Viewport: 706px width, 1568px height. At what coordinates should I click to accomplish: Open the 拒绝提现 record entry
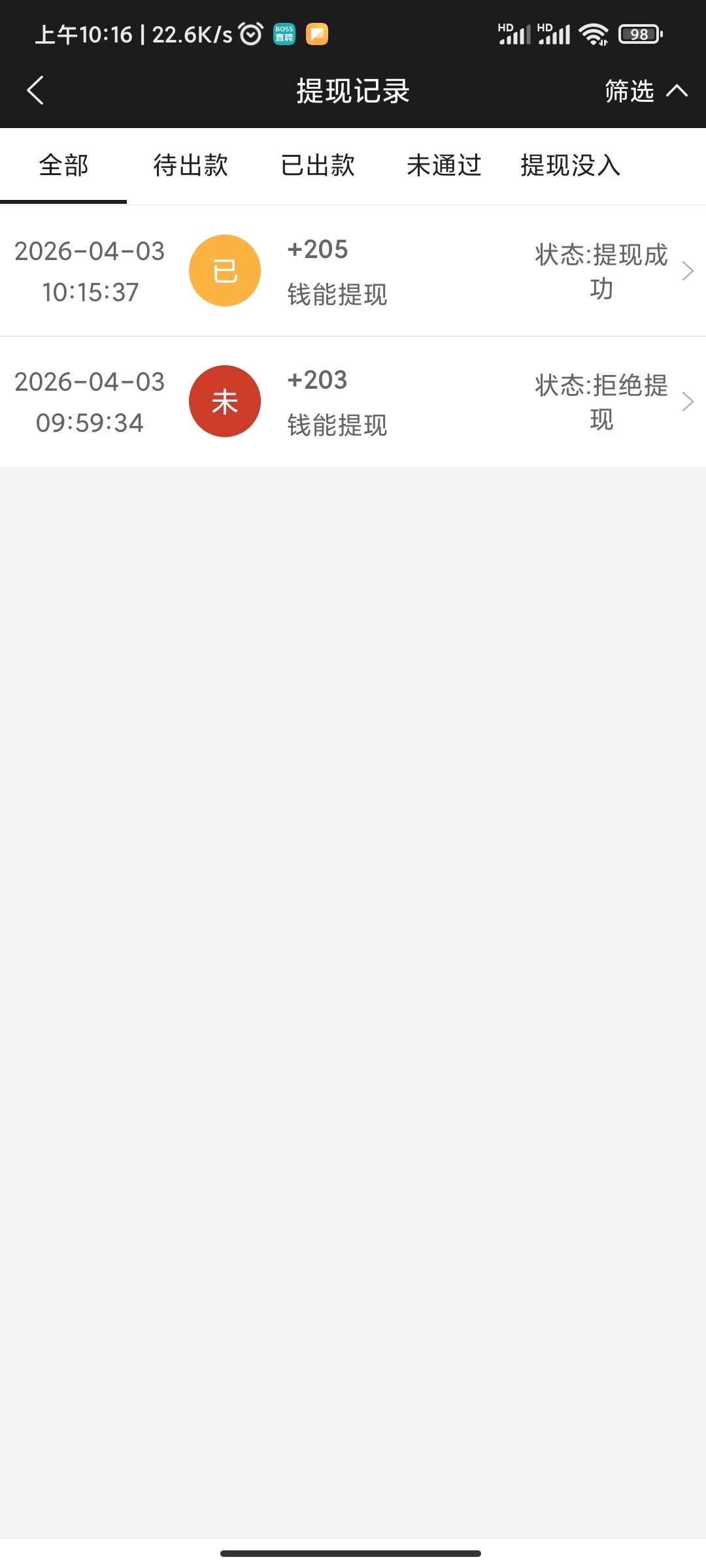point(599,401)
